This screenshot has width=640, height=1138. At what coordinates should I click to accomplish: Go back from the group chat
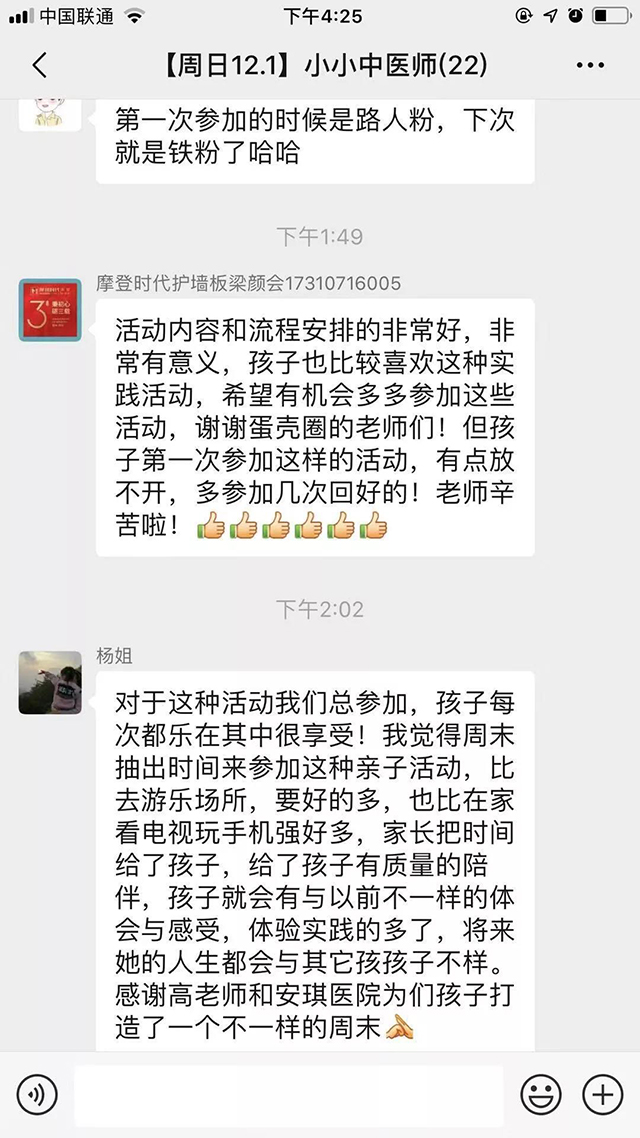point(39,66)
